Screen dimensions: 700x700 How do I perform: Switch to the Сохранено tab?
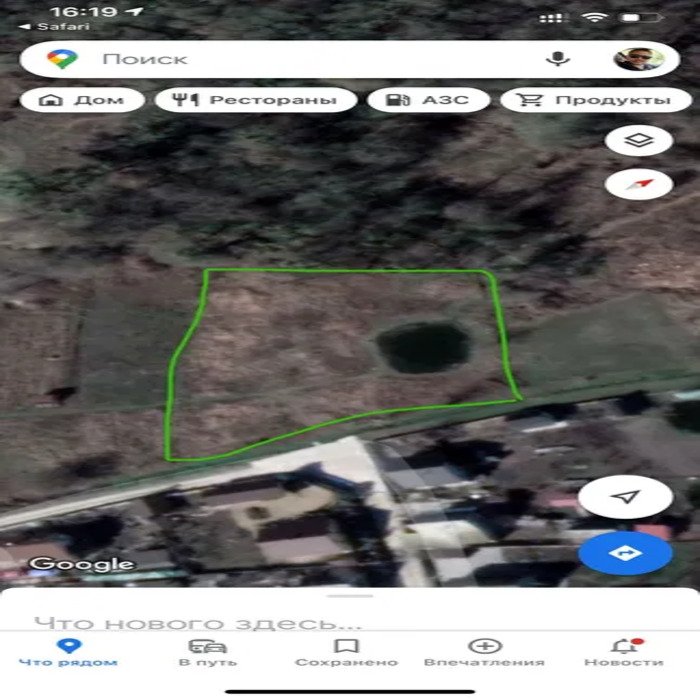pyautogui.click(x=346, y=653)
